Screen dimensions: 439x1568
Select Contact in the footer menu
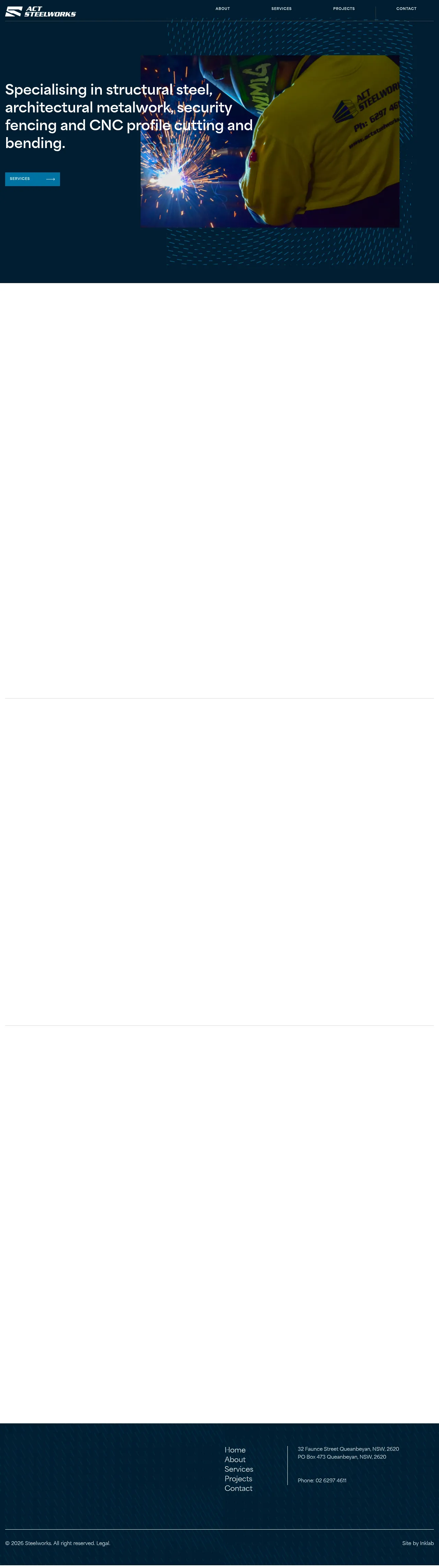pyautogui.click(x=238, y=1488)
